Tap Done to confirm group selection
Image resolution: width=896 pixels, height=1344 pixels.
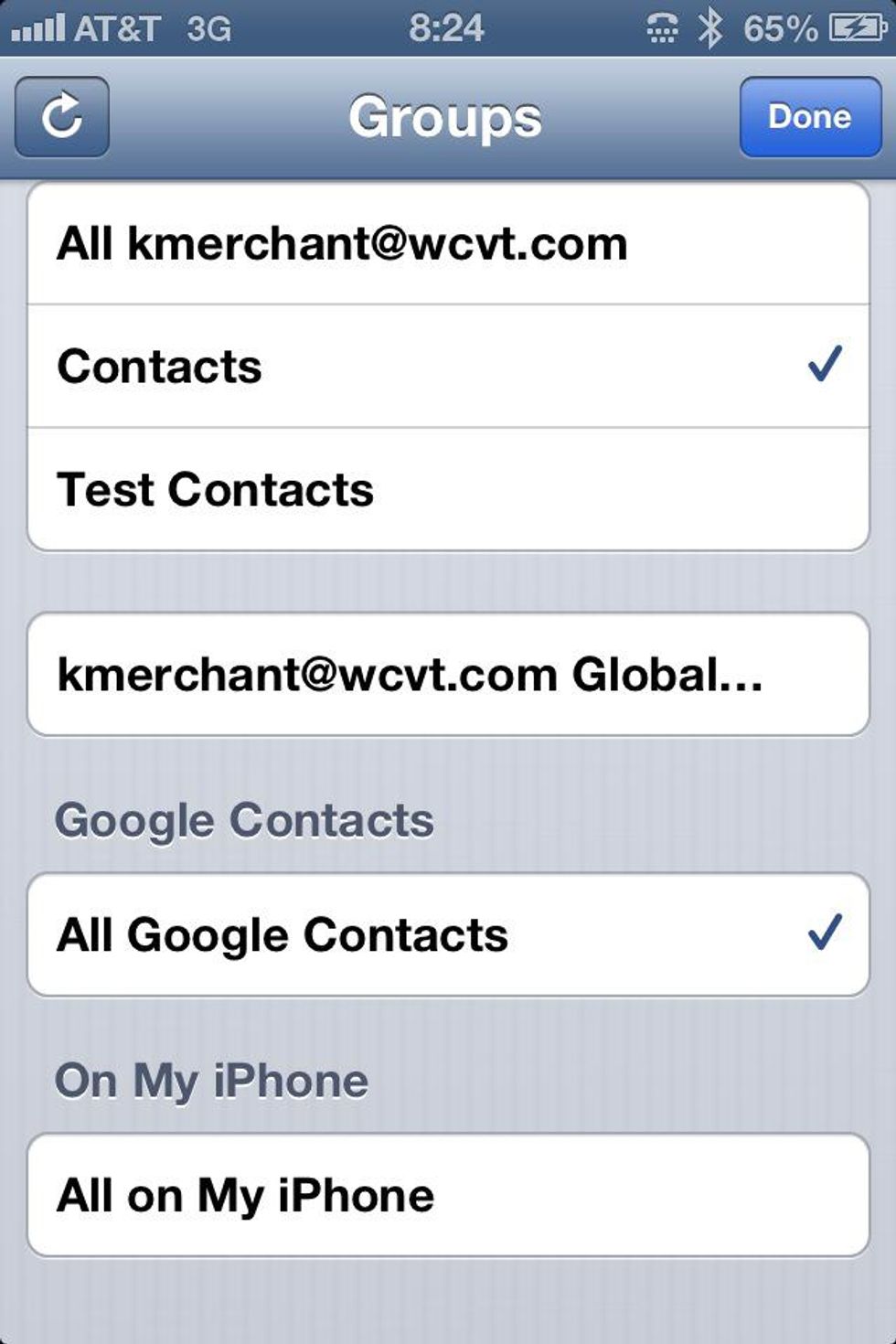(809, 116)
